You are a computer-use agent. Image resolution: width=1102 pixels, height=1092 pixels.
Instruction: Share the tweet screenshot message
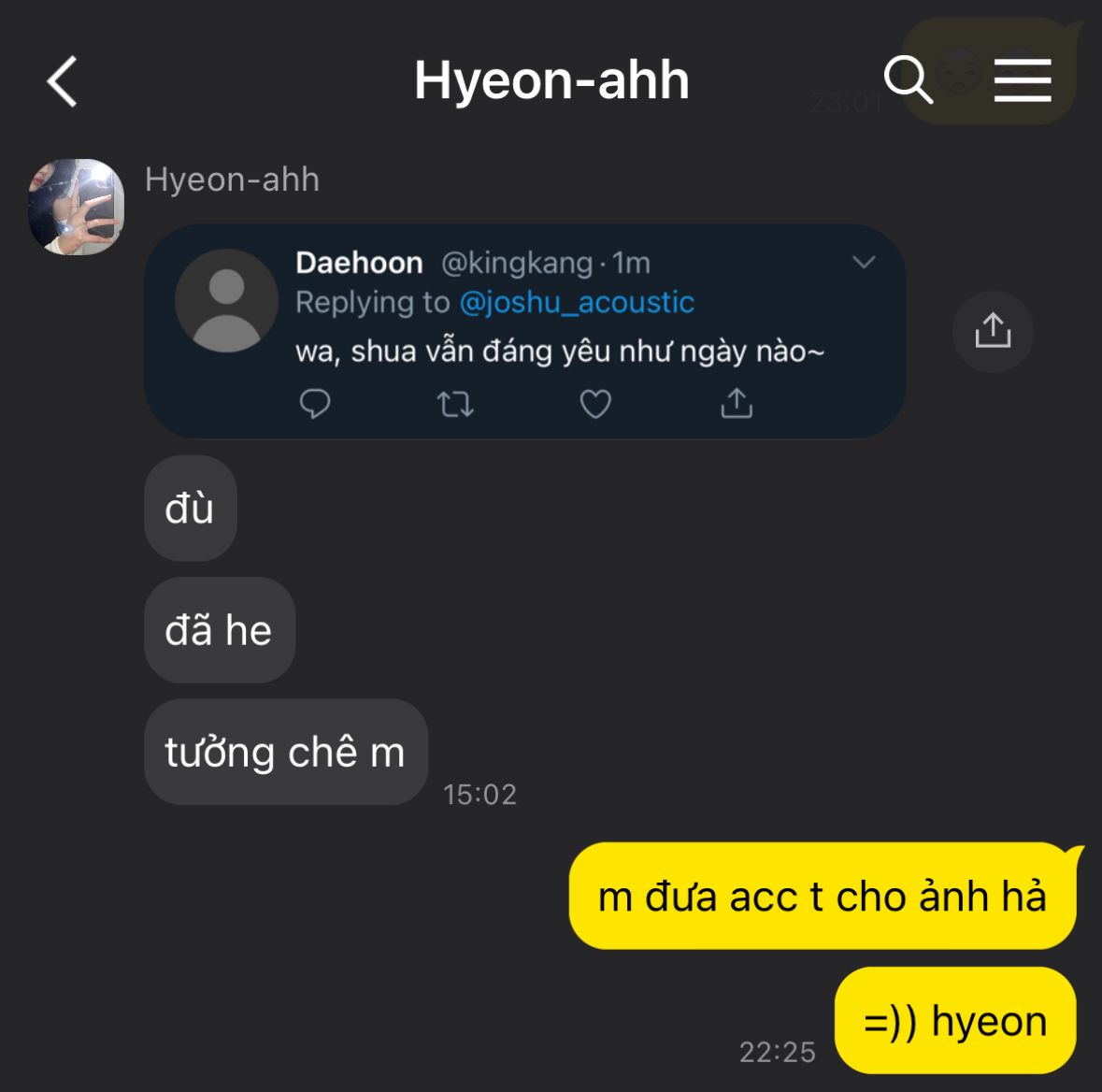(992, 331)
